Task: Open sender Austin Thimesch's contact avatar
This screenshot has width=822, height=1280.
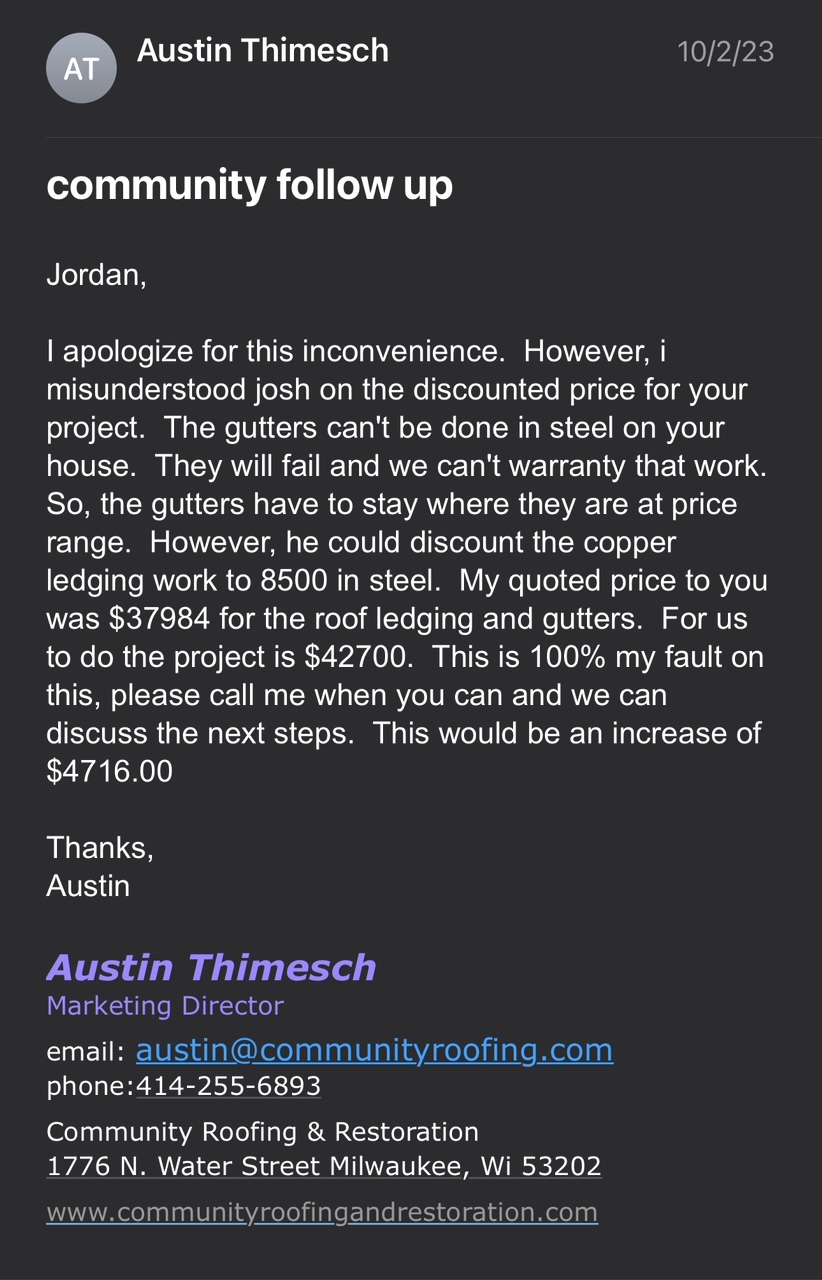Action: pos(81,68)
